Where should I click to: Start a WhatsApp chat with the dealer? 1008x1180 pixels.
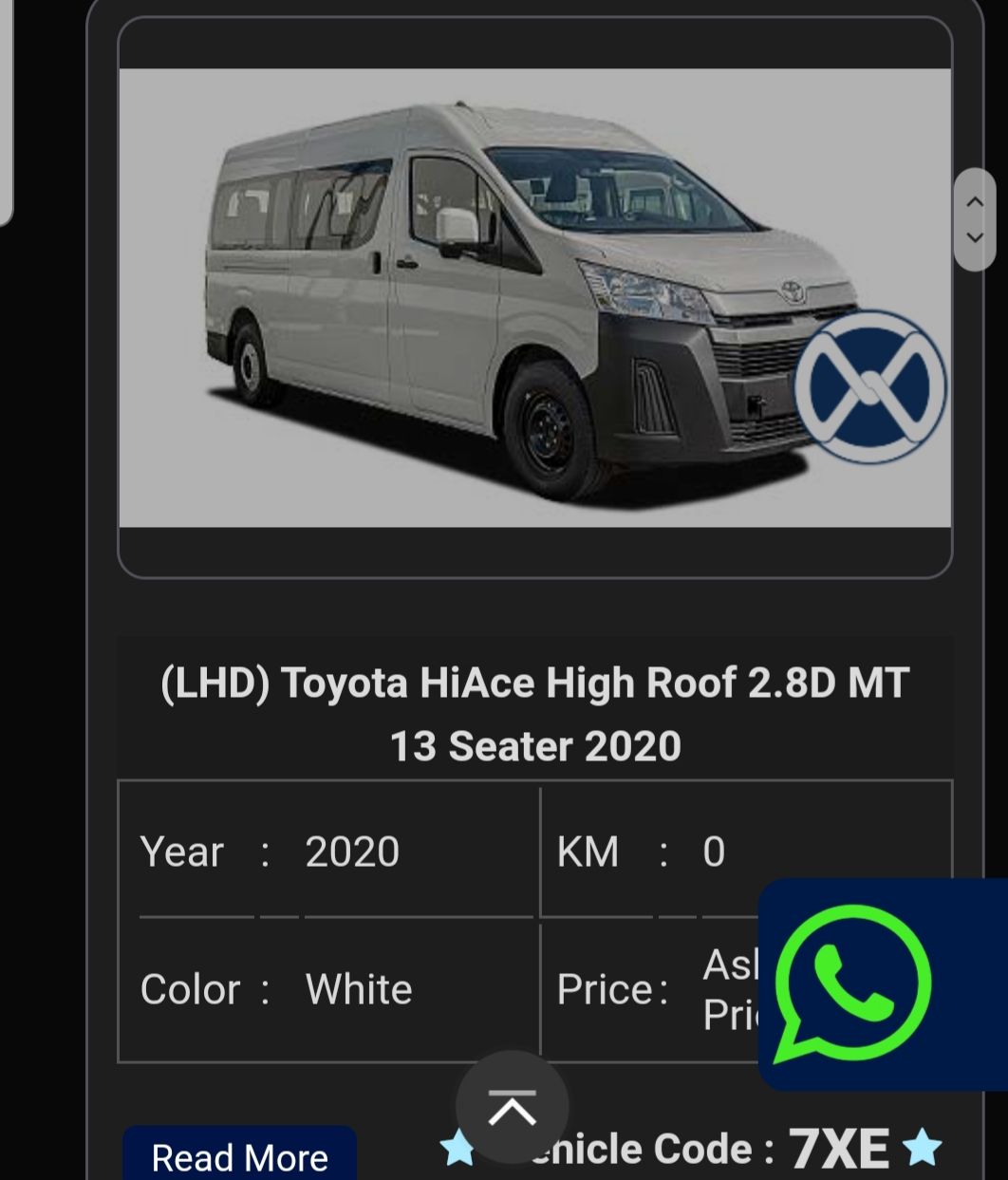click(x=854, y=984)
